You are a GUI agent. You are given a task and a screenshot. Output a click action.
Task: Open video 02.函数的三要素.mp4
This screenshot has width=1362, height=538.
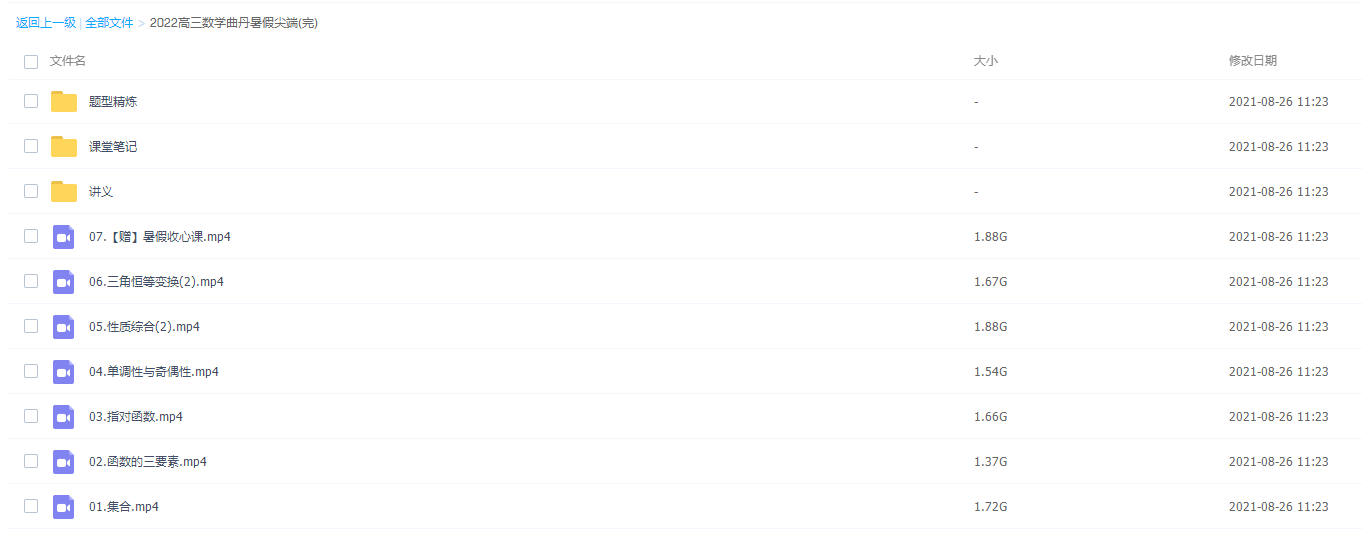(147, 462)
